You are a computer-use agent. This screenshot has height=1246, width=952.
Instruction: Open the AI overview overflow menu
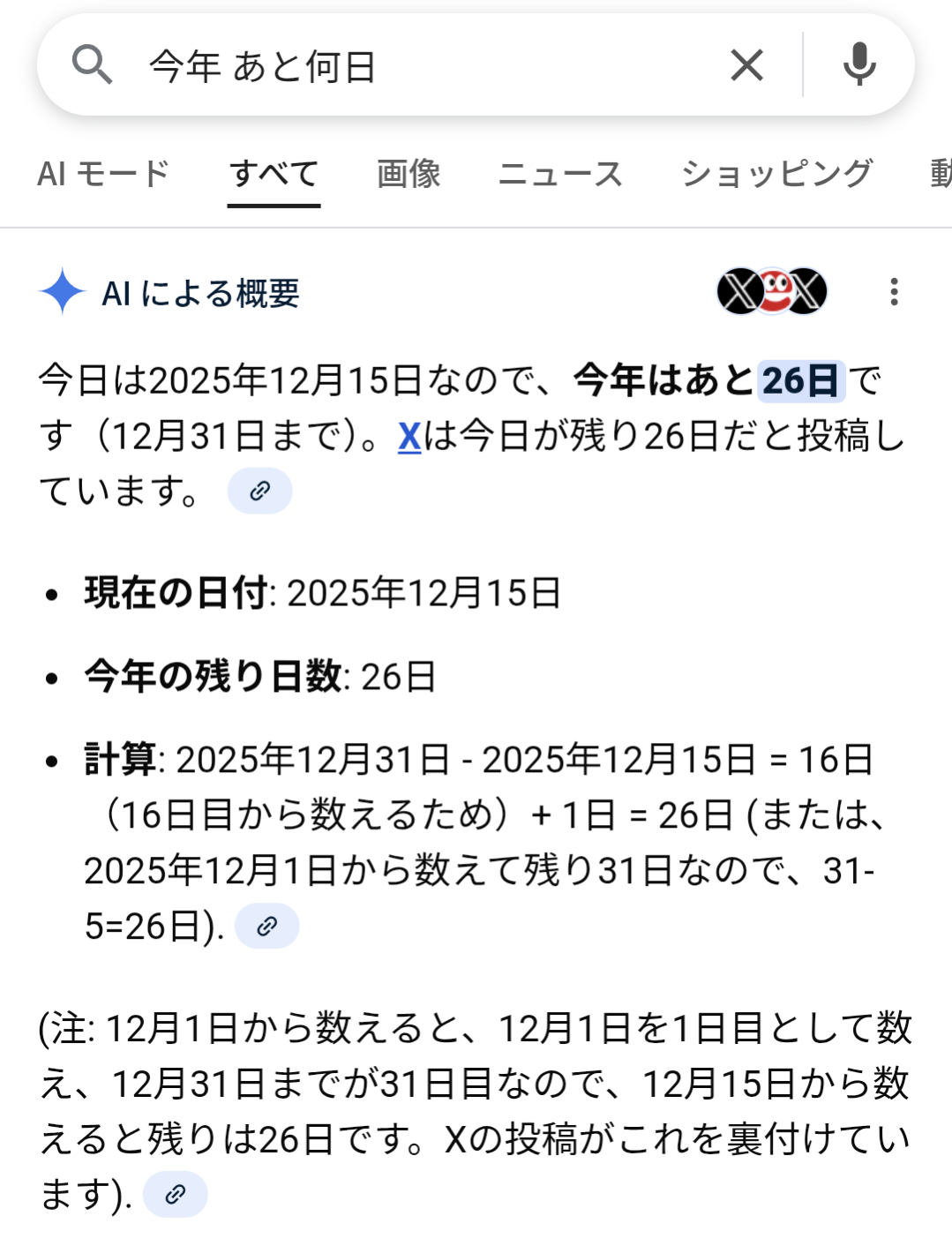point(894,292)
